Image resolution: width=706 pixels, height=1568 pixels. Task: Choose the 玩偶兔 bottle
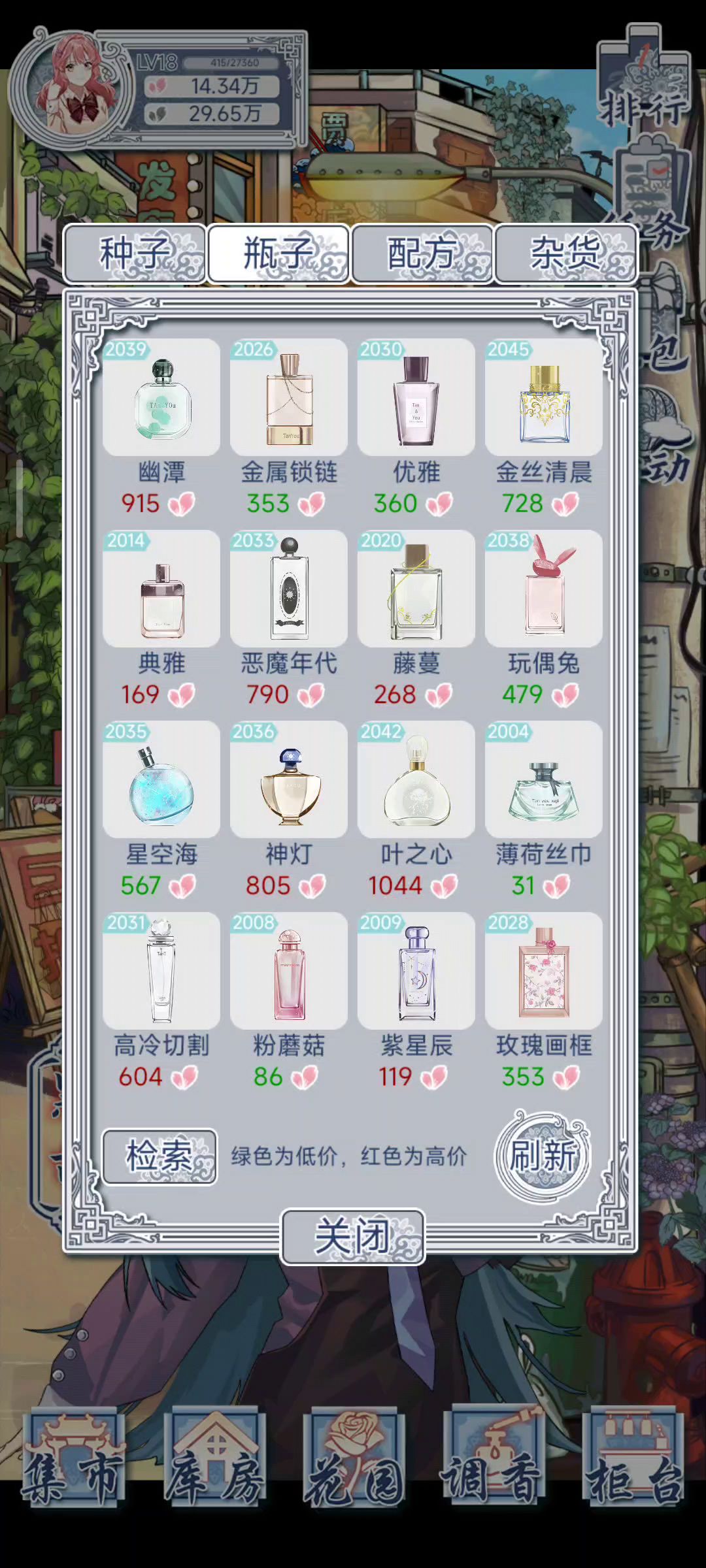click(544, 589)
